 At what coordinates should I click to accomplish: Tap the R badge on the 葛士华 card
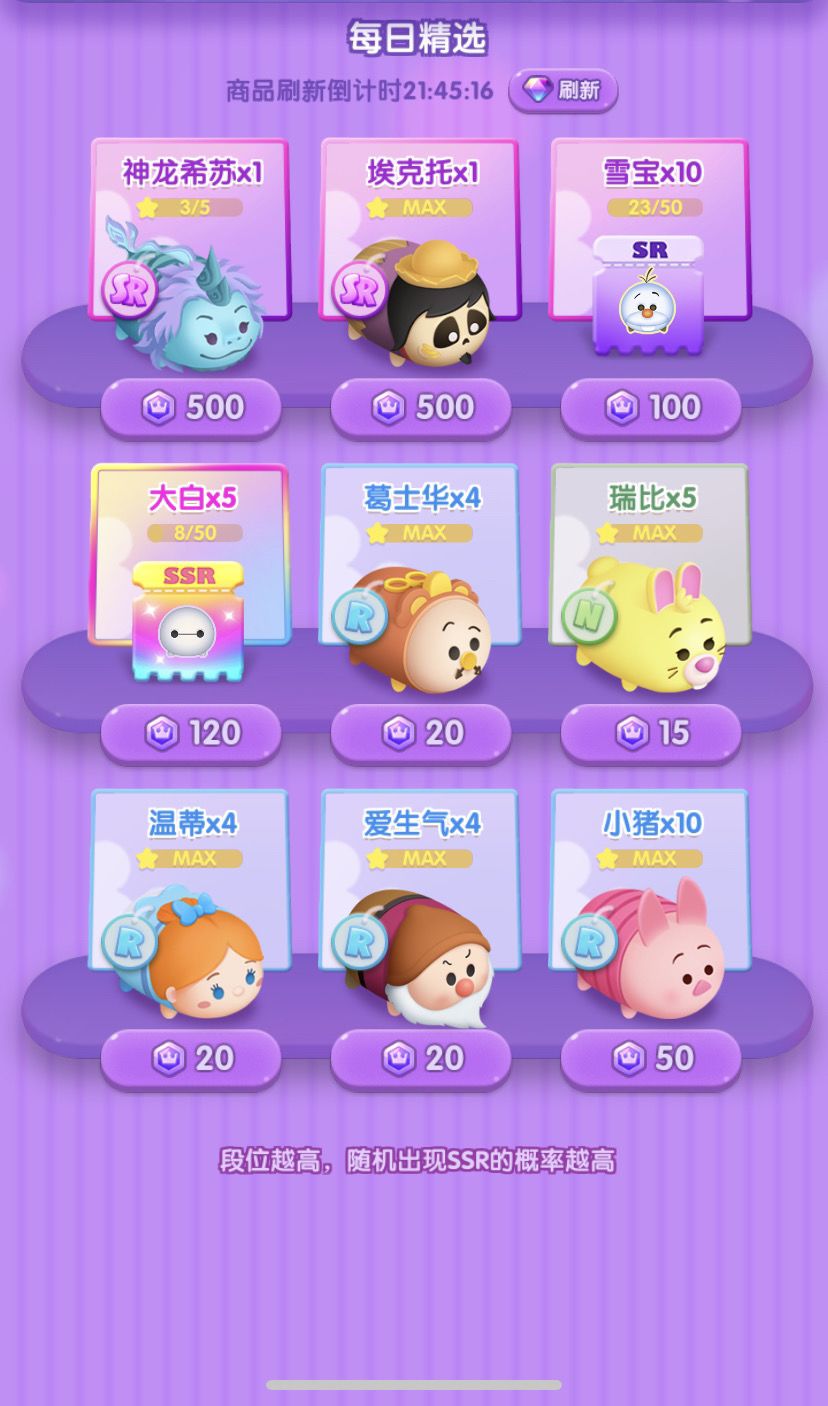click(x=360, y=617)
